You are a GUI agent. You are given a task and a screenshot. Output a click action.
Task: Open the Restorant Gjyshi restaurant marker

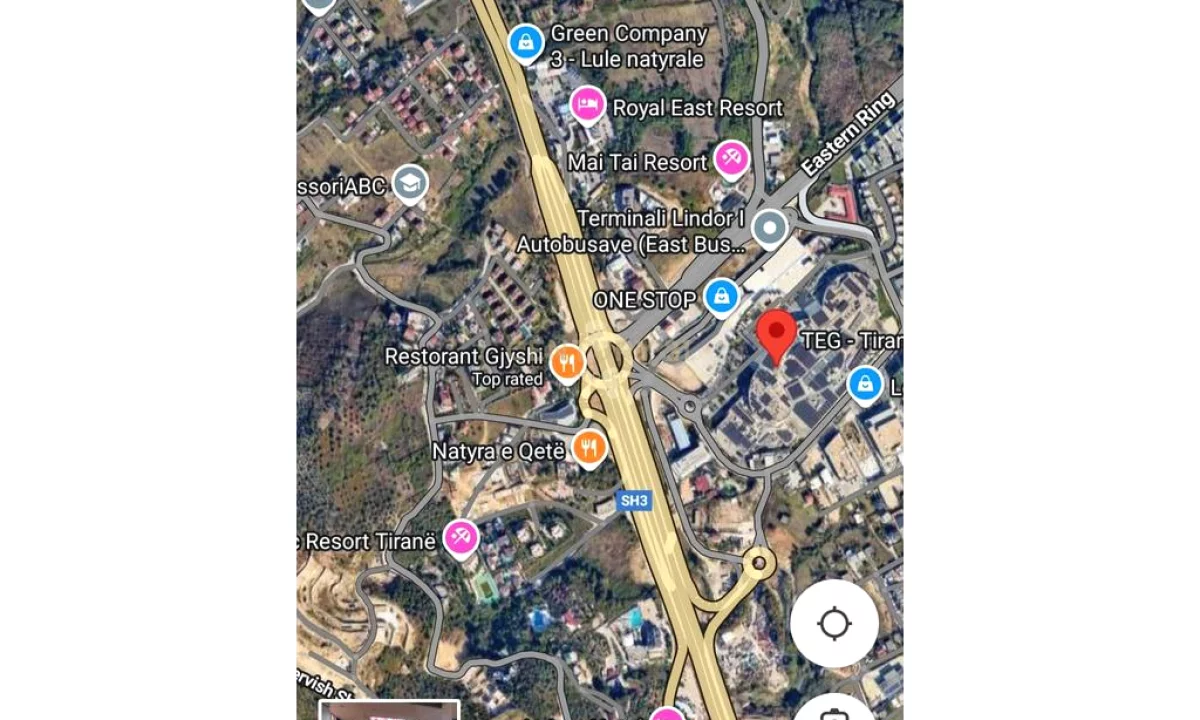click(x=567, y=362)
